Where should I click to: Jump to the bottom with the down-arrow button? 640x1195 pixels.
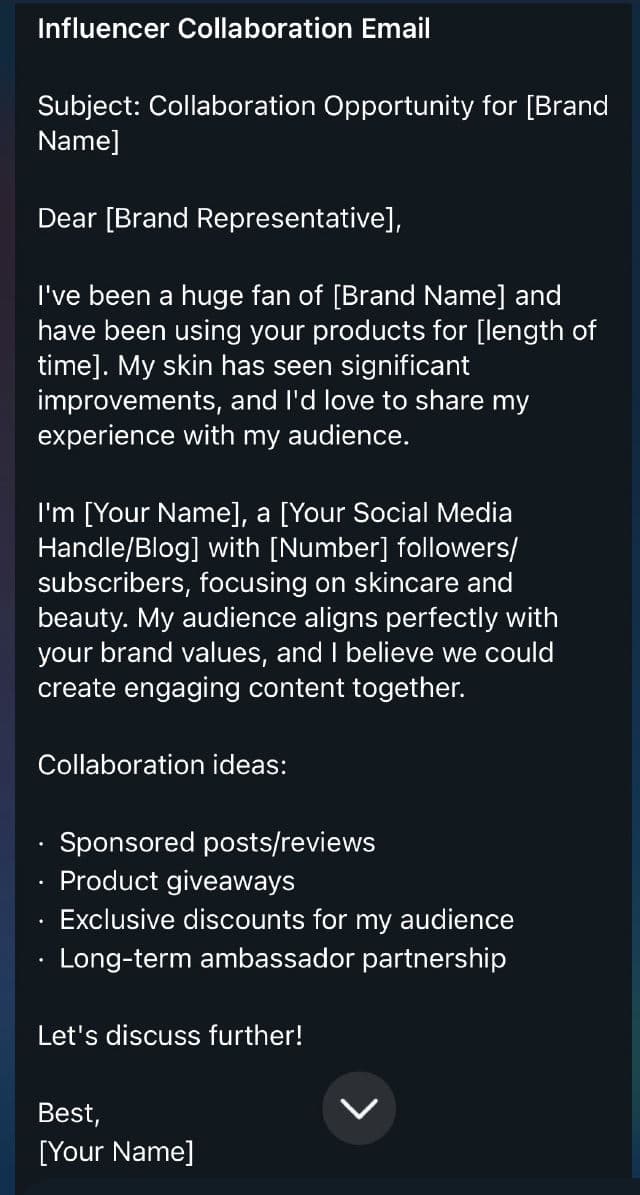tap(359, 1108)
